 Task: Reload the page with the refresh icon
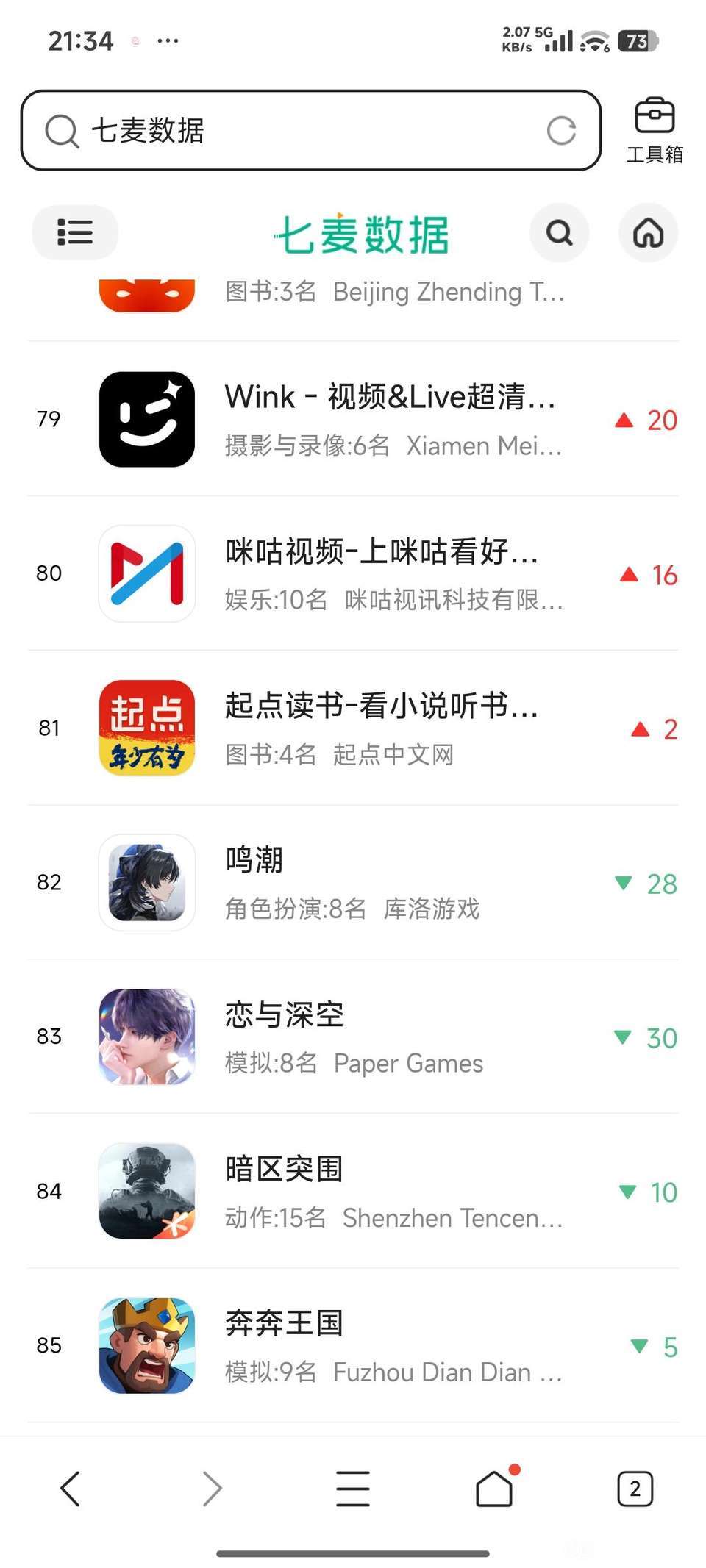pos(561,131)
